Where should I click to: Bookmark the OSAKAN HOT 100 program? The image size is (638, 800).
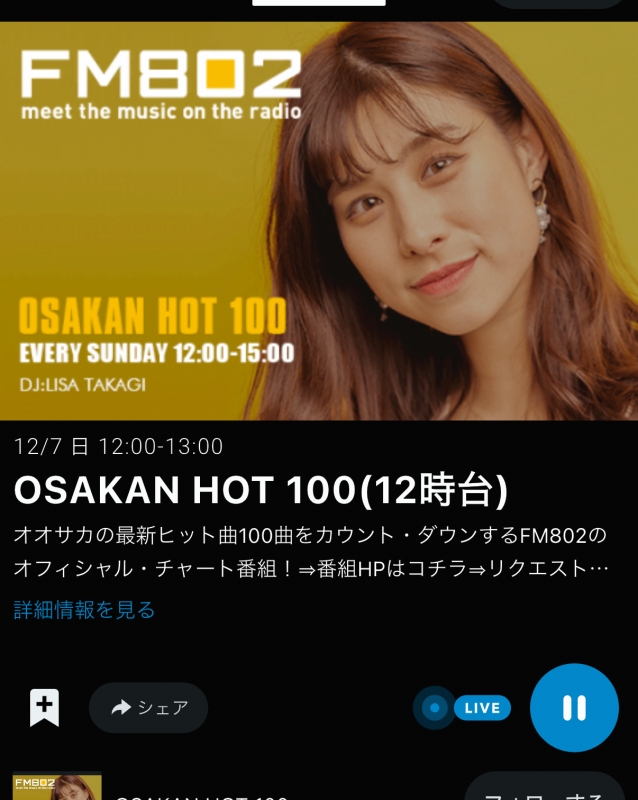pos(44,708)
